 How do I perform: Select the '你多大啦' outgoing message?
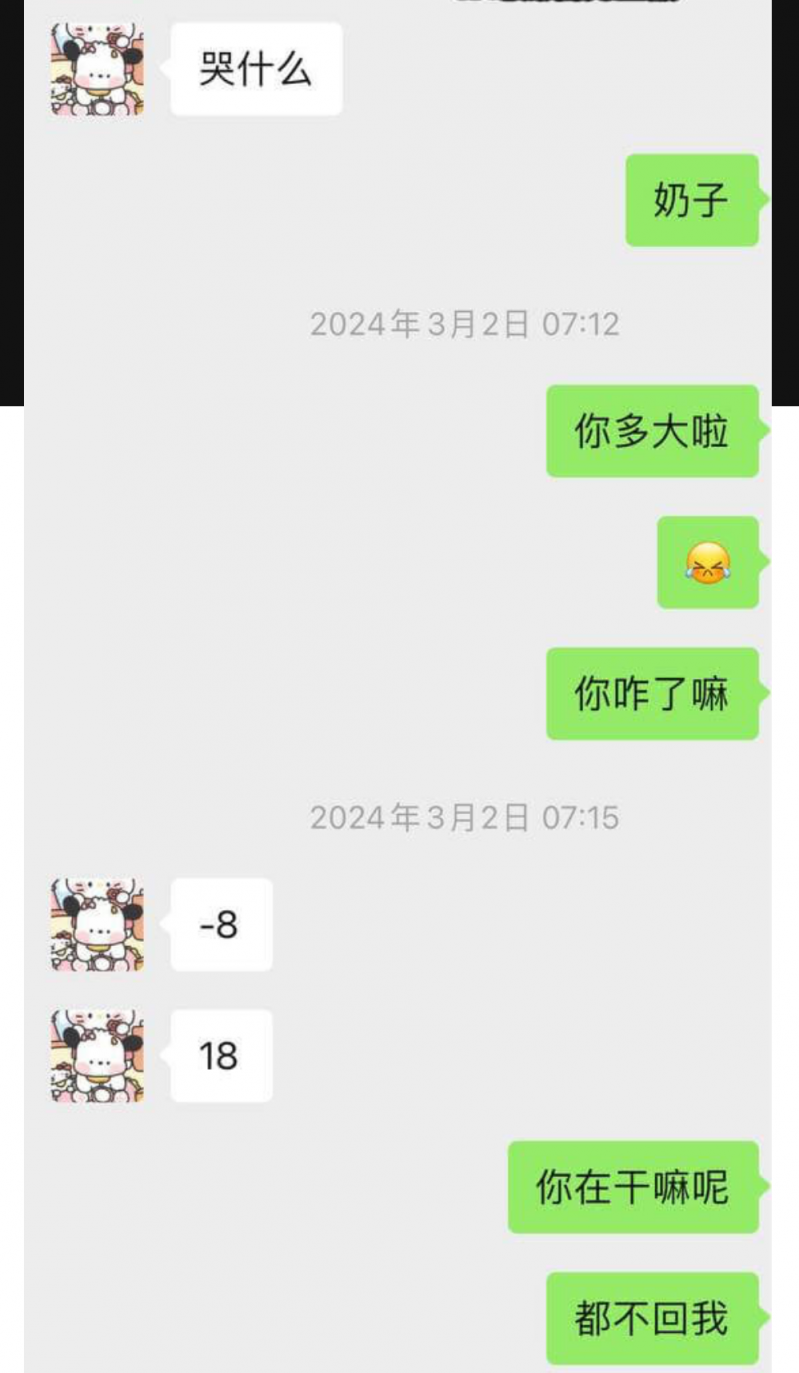tap(652, 432)
